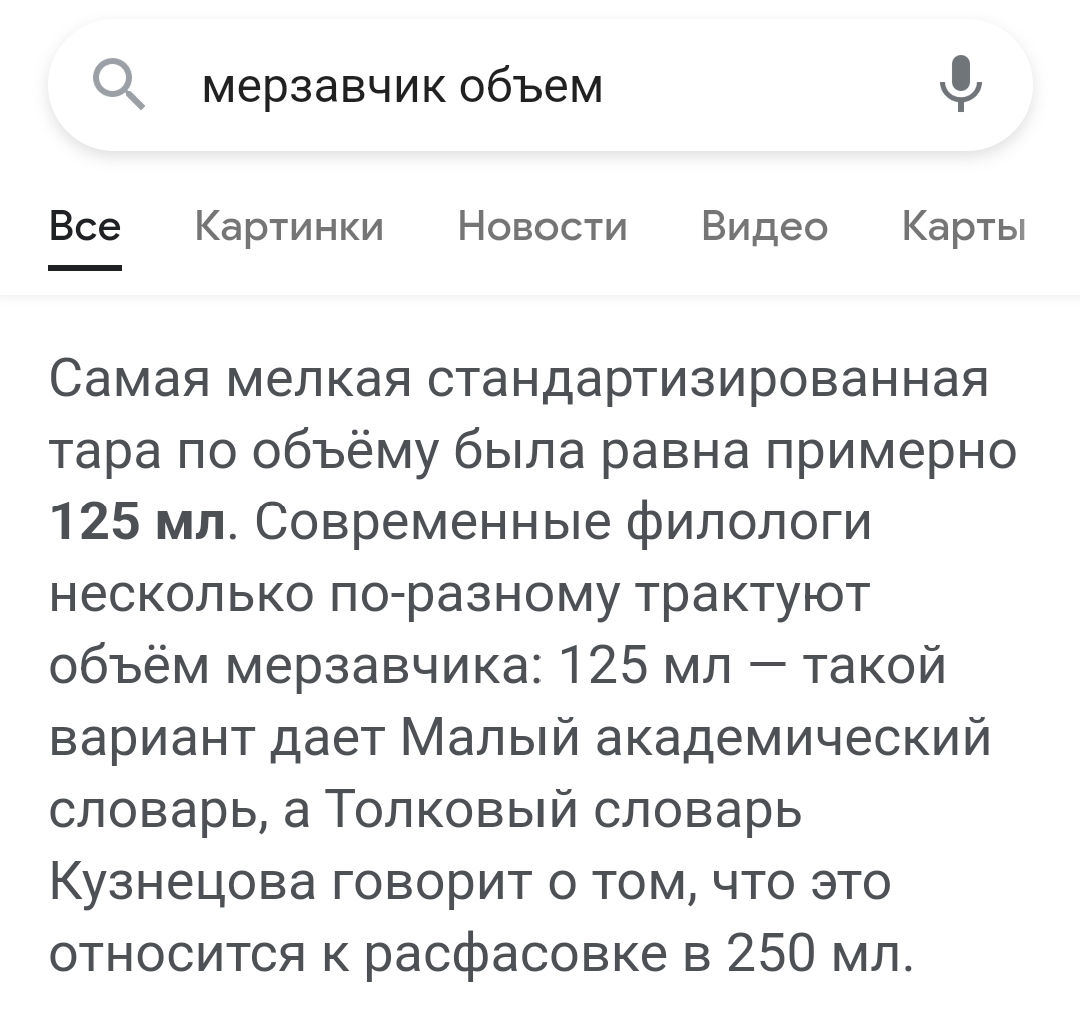The image size is (1080, 1011).
Task: Switch to the Картинки tab
Action: click(289, 228)
